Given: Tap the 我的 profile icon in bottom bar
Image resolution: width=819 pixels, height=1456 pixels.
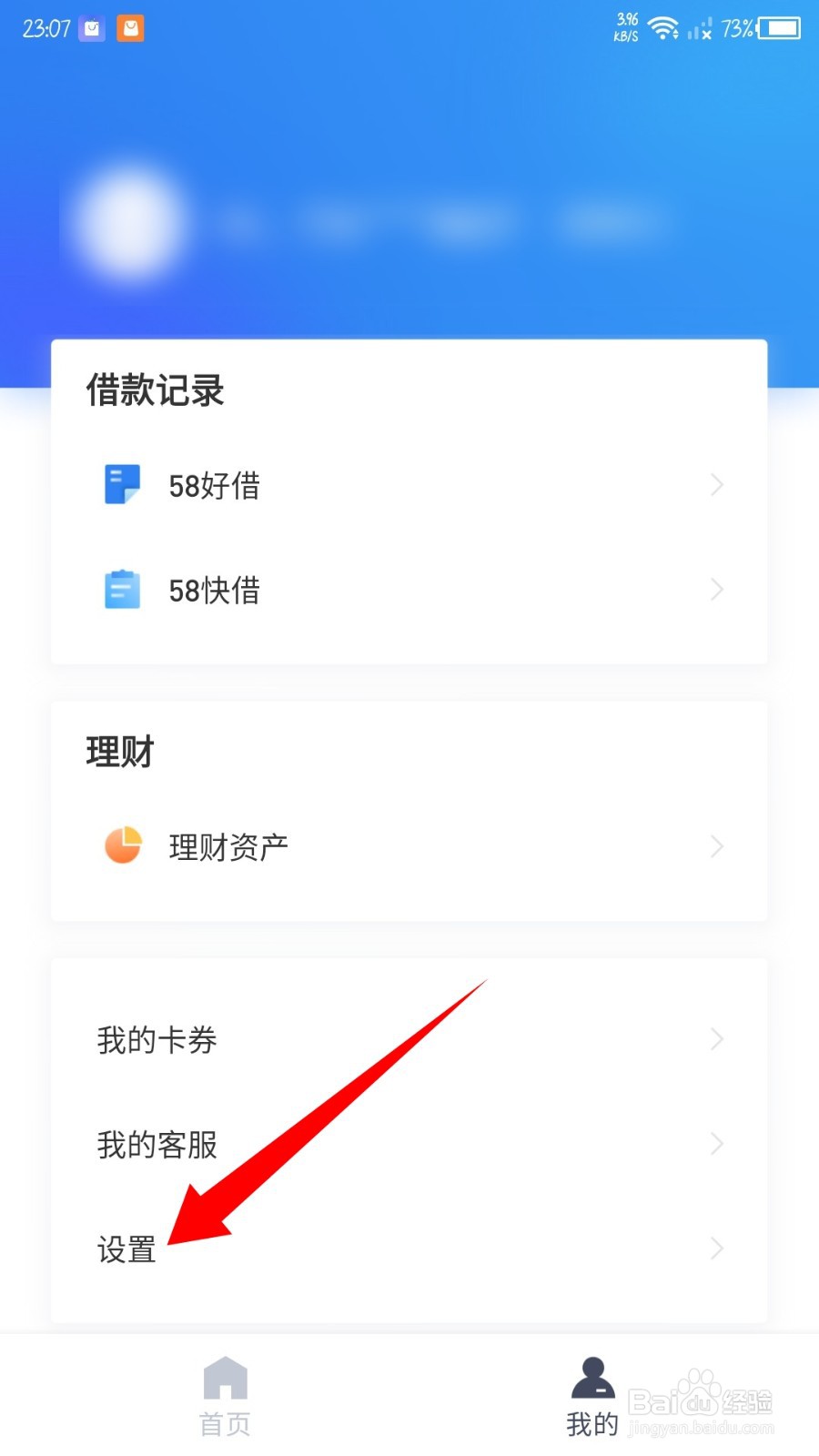Looking at the screenshot, I should click(x=593, y=1379).
